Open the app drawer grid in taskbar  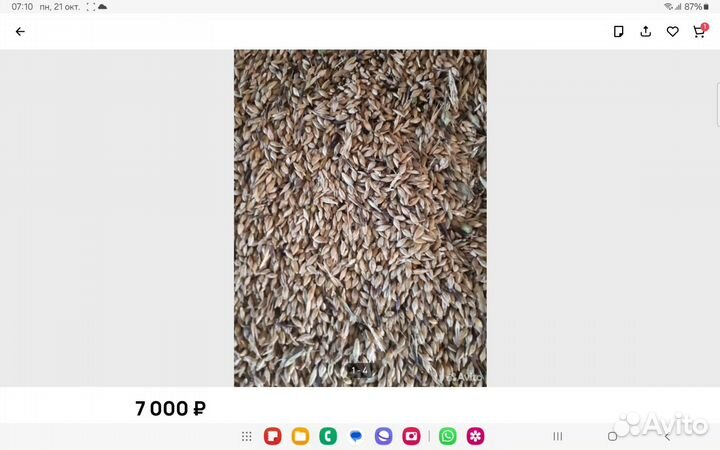(x=247, y=436)
